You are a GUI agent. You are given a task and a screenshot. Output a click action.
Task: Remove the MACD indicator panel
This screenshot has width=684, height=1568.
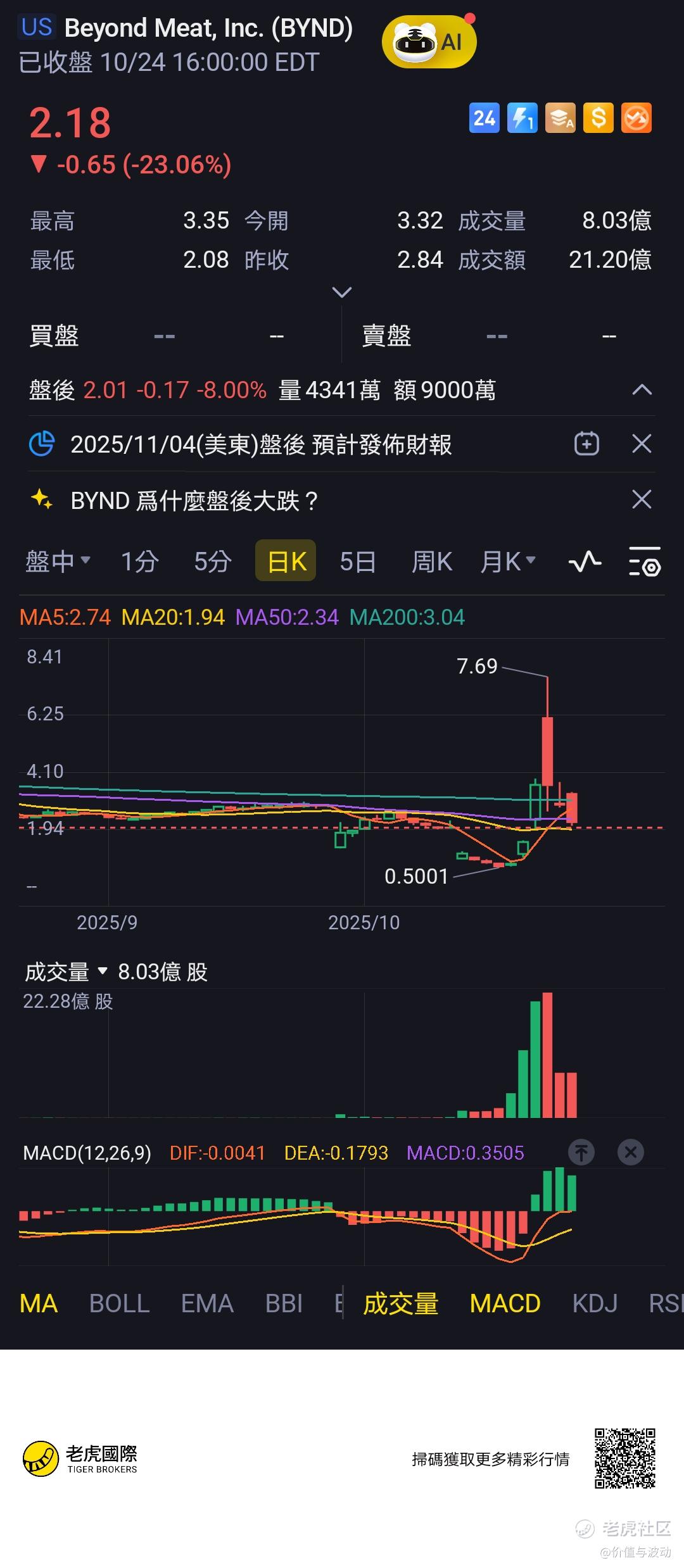click(630, 1152)
